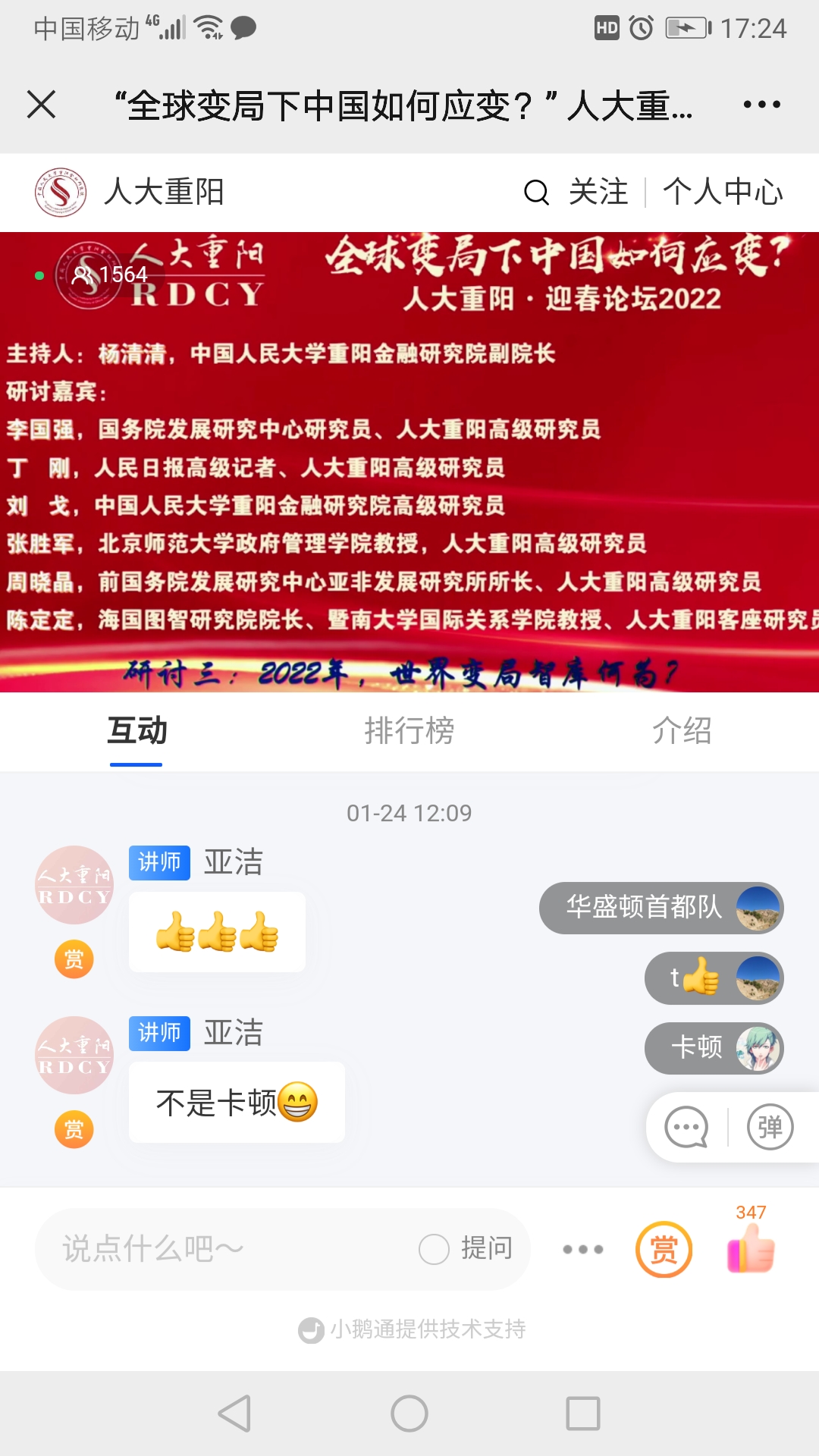Viewport: 819px width, 1456px height.
Task: Close the webpage with the X button
Action: [x=42, y=105]
